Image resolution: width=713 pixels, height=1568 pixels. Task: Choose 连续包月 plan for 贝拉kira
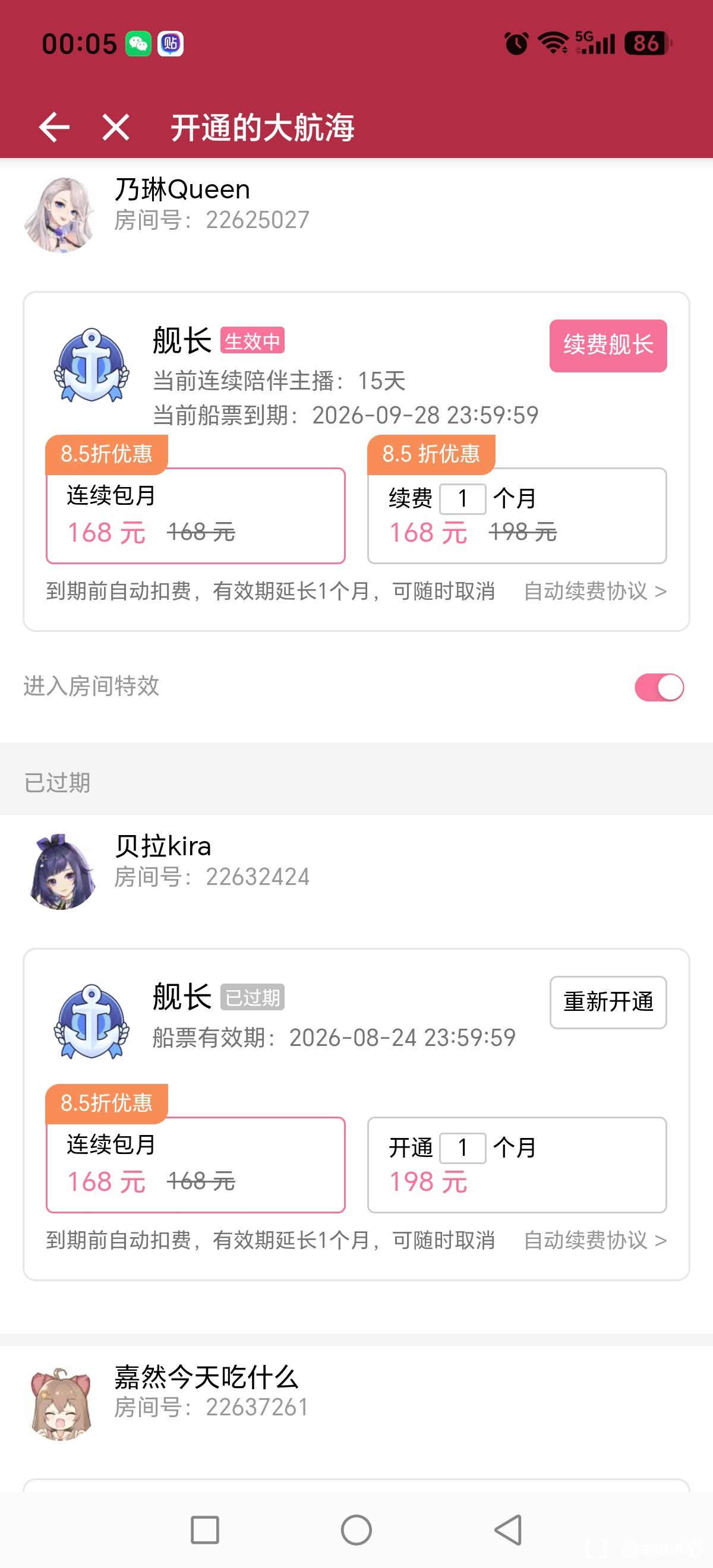click(x=195, y=1164)
